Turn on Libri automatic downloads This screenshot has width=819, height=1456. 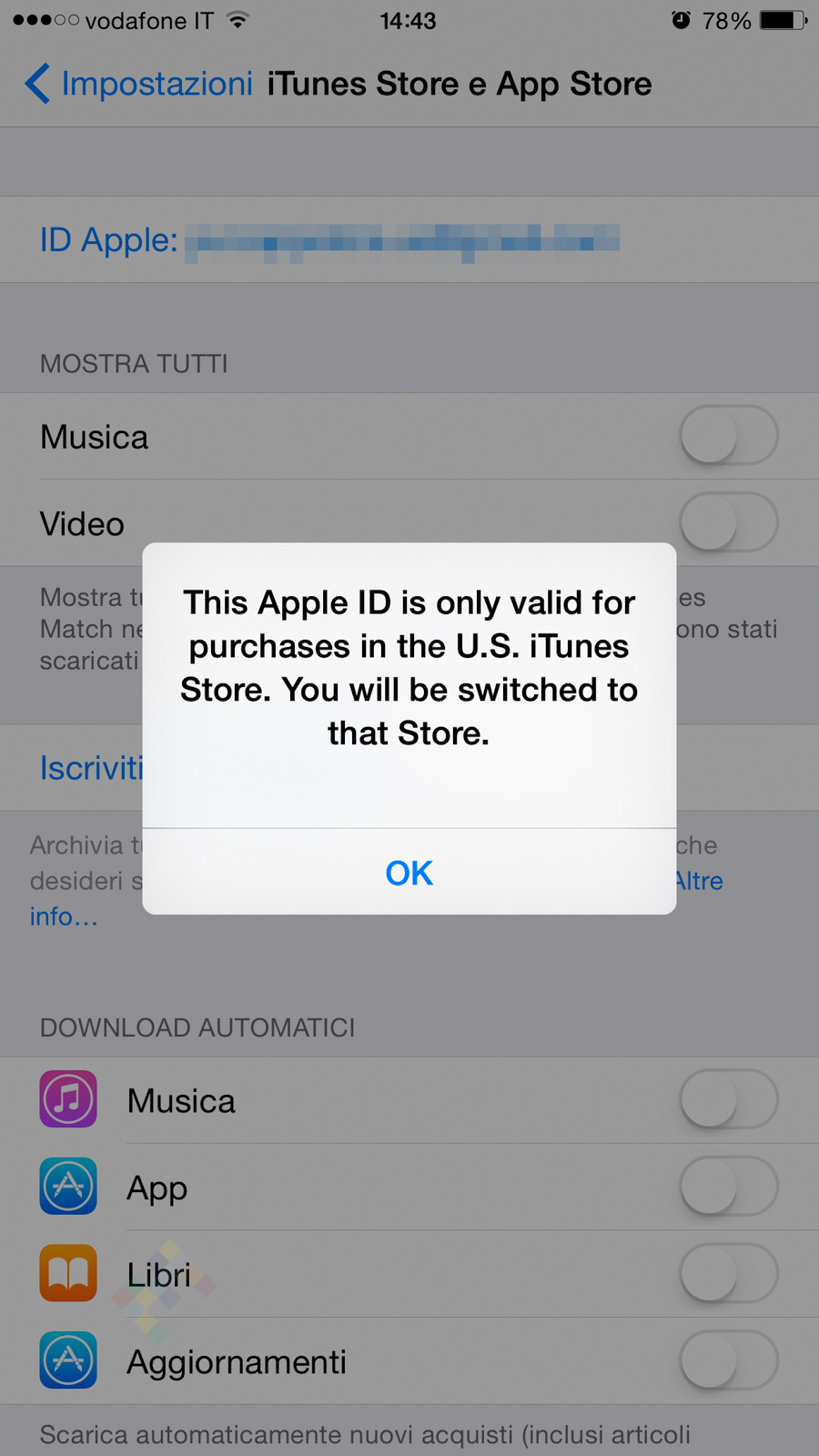pos(728,1274)
